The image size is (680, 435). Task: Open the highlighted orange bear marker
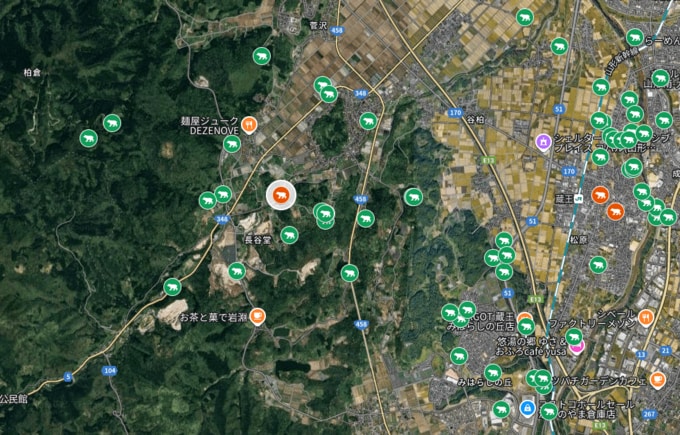281,197
